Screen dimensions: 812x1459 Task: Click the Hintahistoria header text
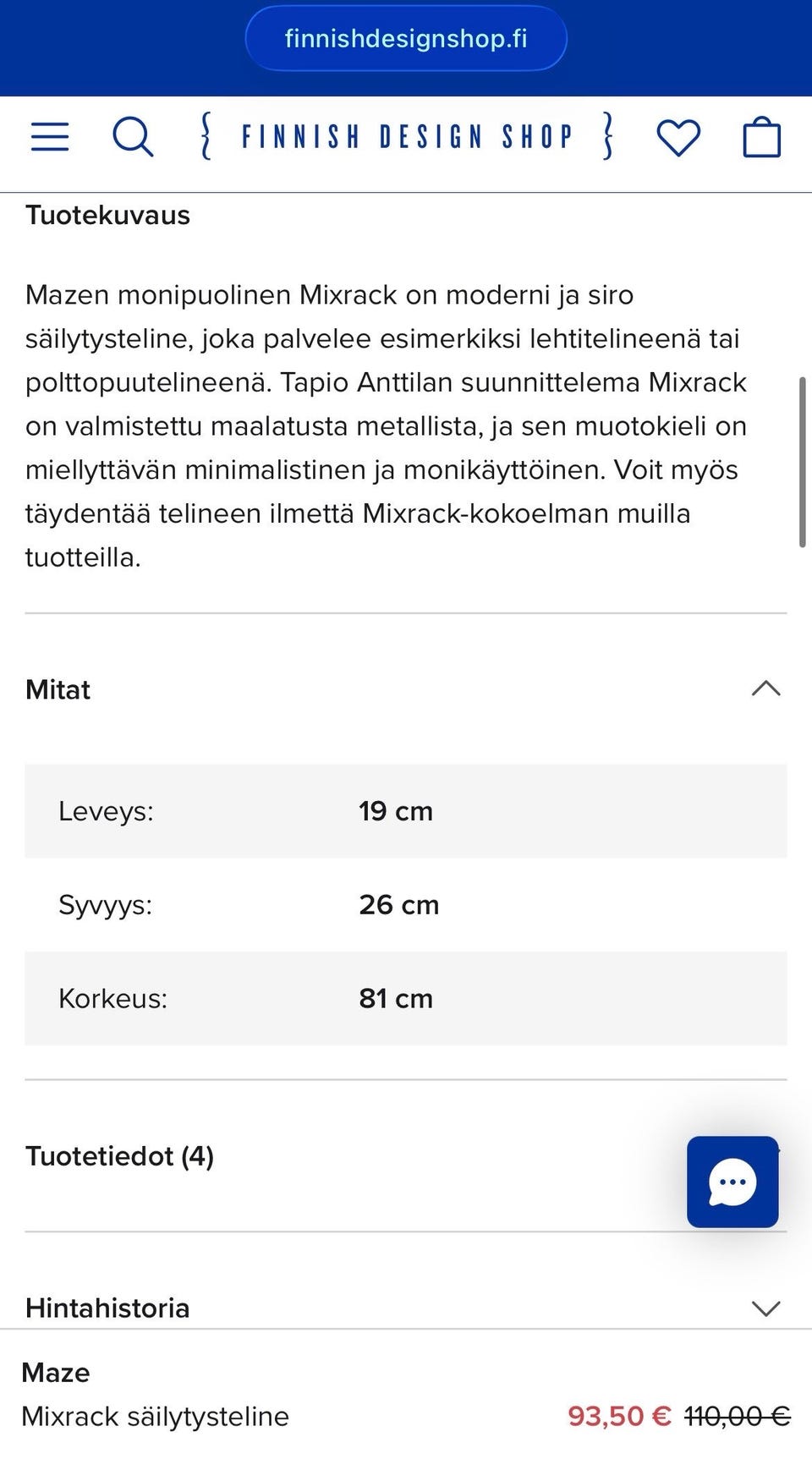coord(107,1308)
